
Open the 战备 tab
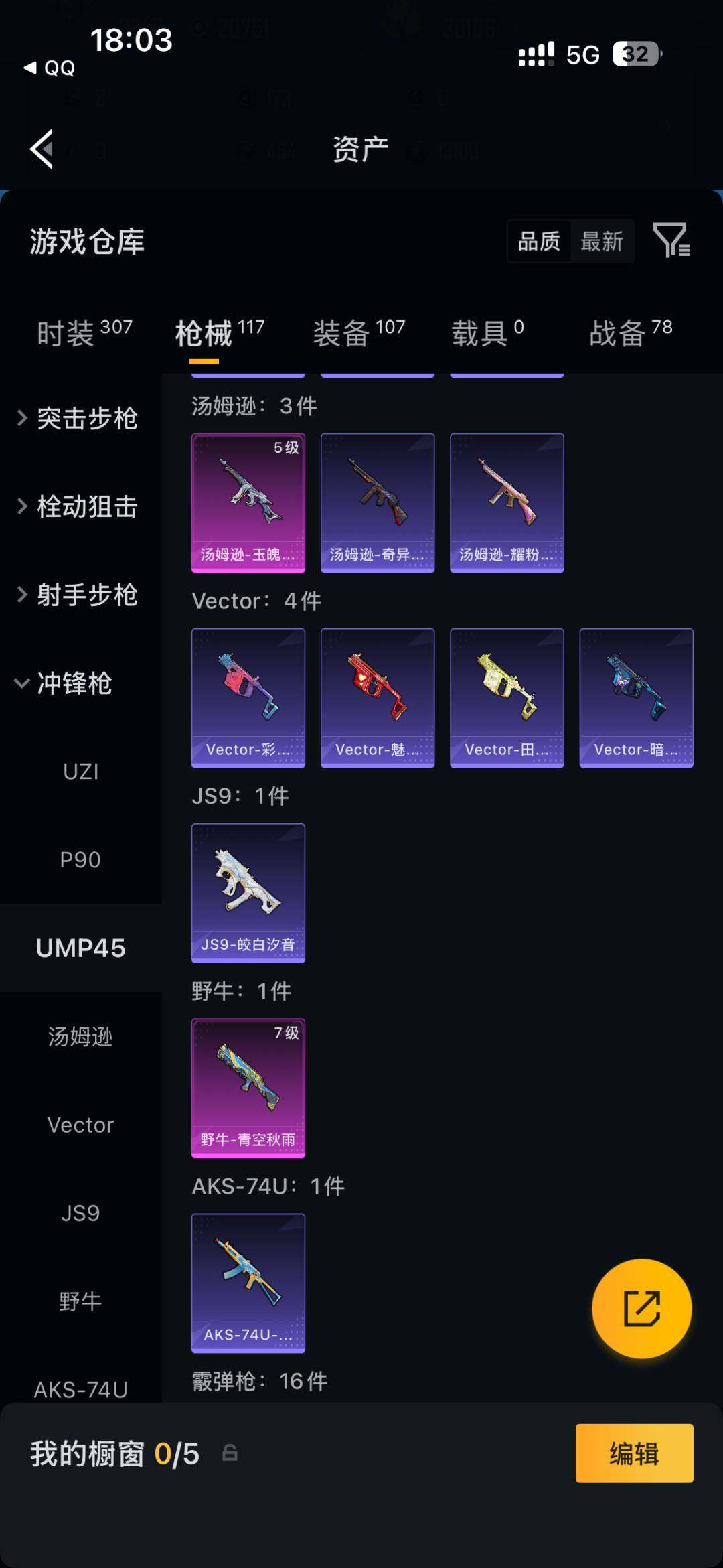(x=631, y=332)
